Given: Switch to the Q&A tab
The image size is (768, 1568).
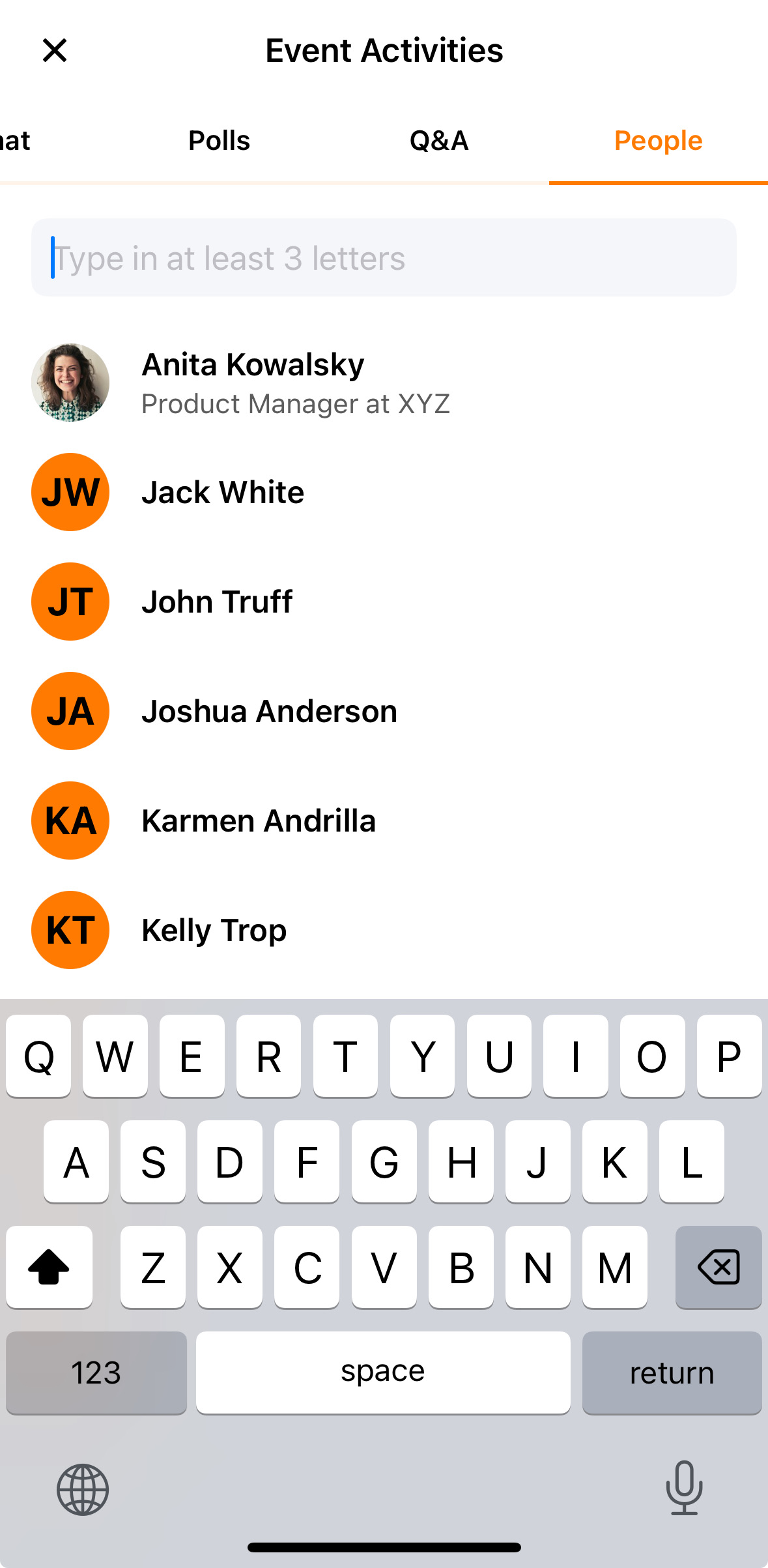Looking at the screenshot, I should click(x=439, y=140).
